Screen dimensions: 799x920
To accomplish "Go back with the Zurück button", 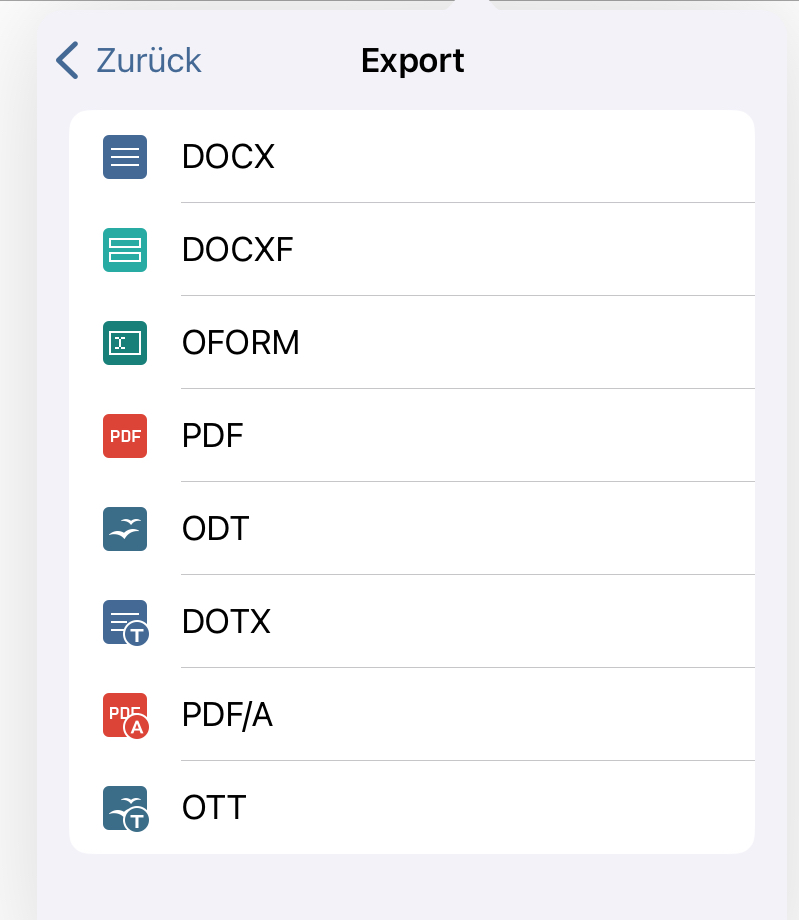I will (130, 61).
